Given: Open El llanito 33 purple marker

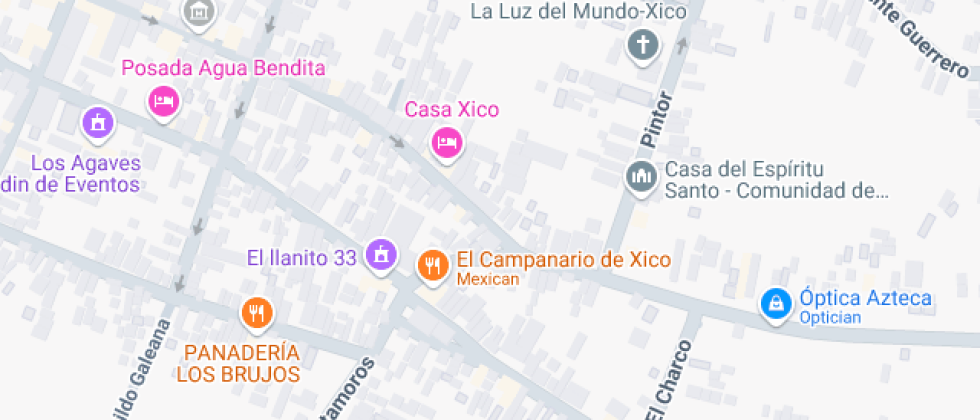Looking at the screenshot, I should pos(381,255).
